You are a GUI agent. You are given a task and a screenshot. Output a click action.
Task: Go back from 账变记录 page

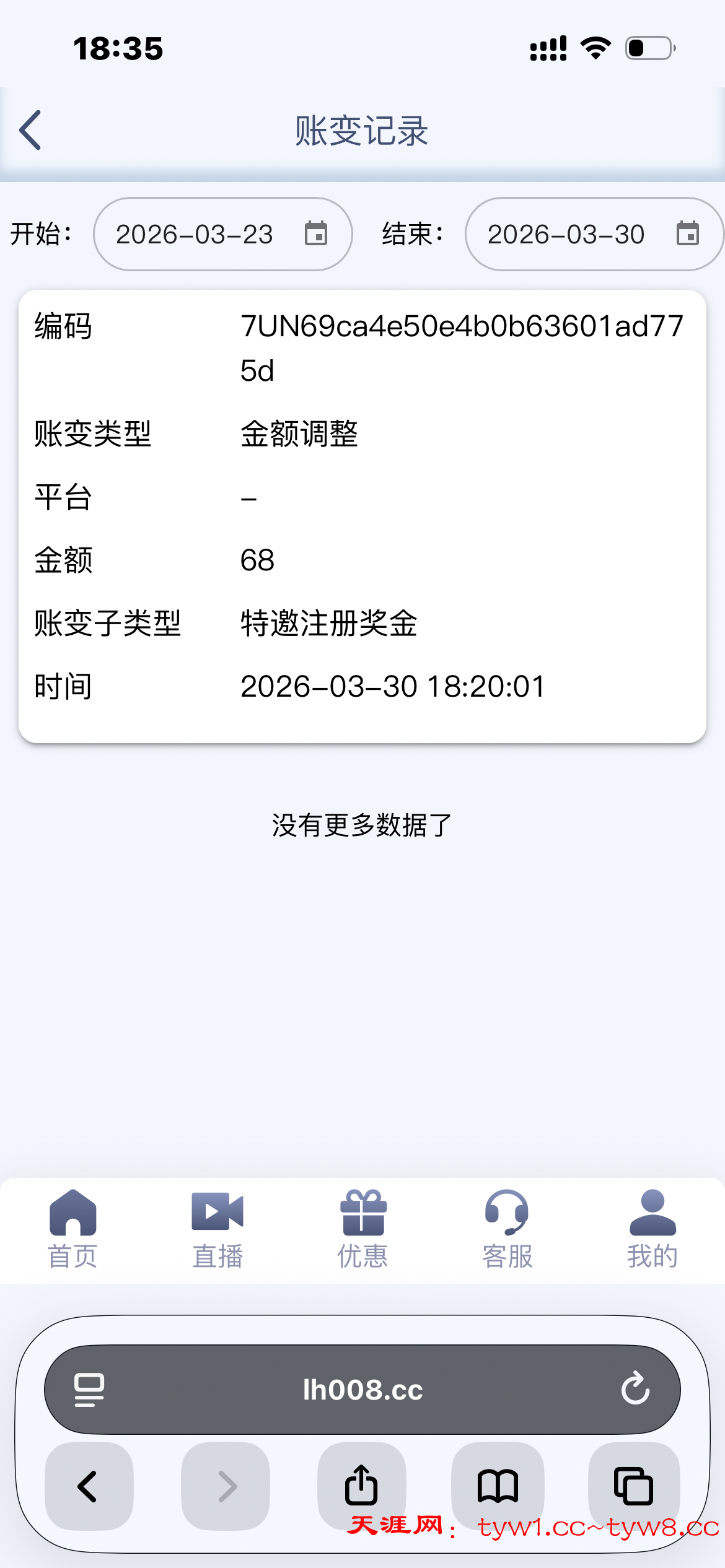30,130
